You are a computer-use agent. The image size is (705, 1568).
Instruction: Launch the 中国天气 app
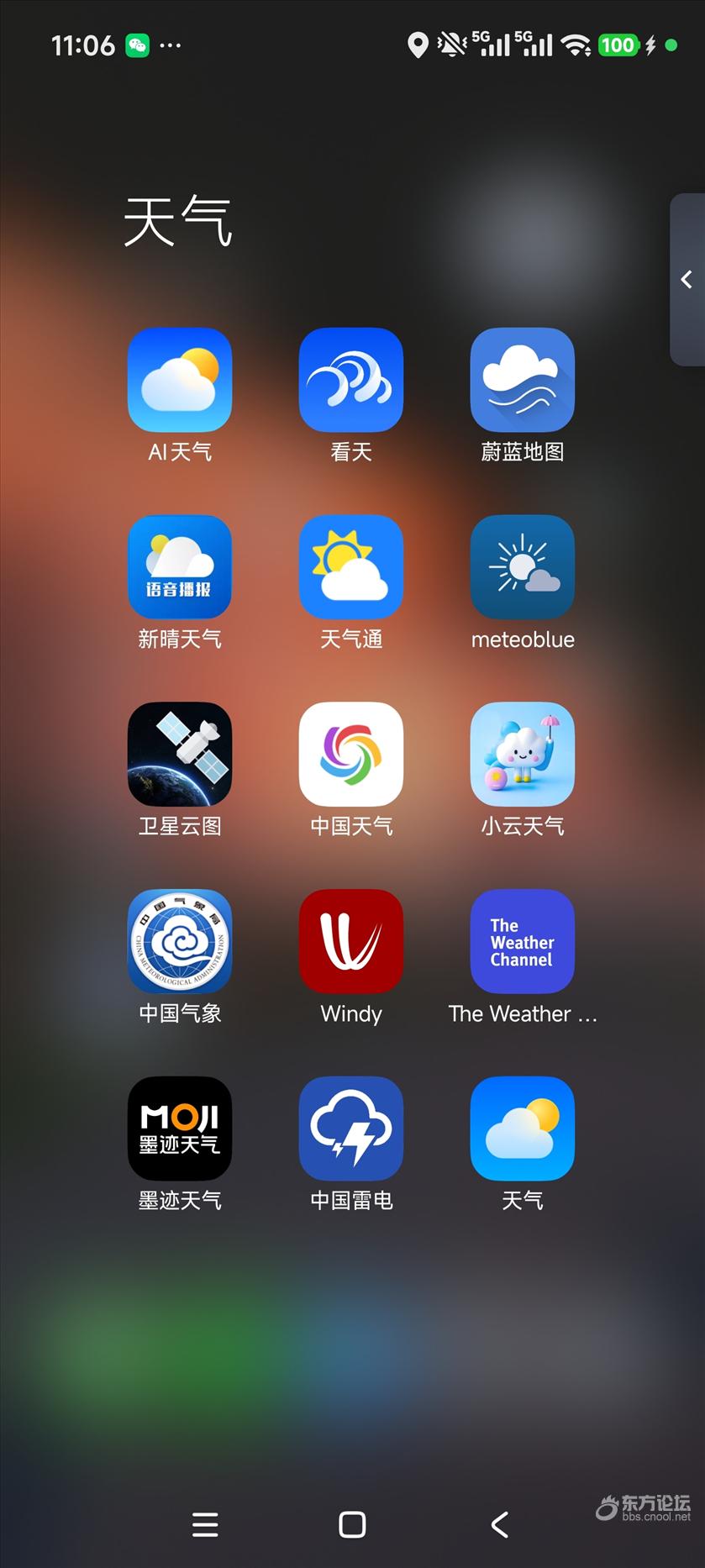(x=350, y=754)
